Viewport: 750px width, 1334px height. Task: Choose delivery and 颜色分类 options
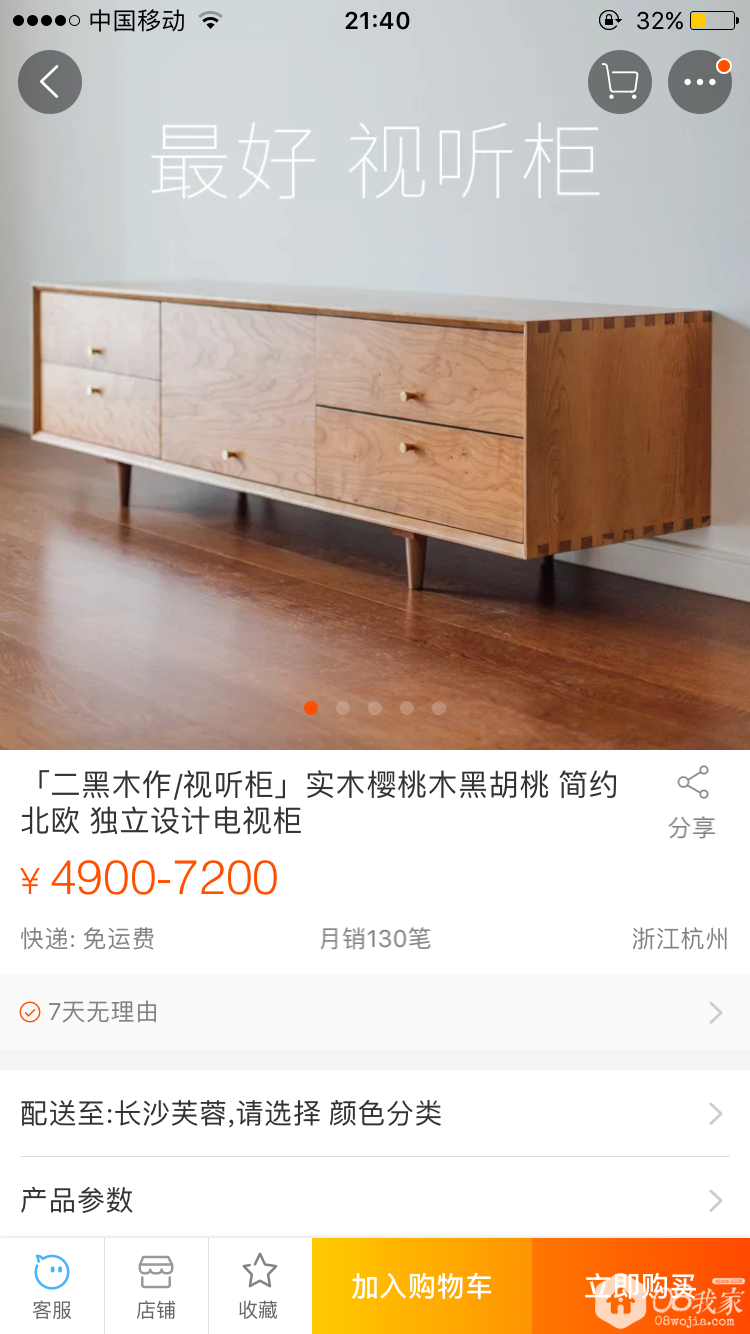[375, 1113]
